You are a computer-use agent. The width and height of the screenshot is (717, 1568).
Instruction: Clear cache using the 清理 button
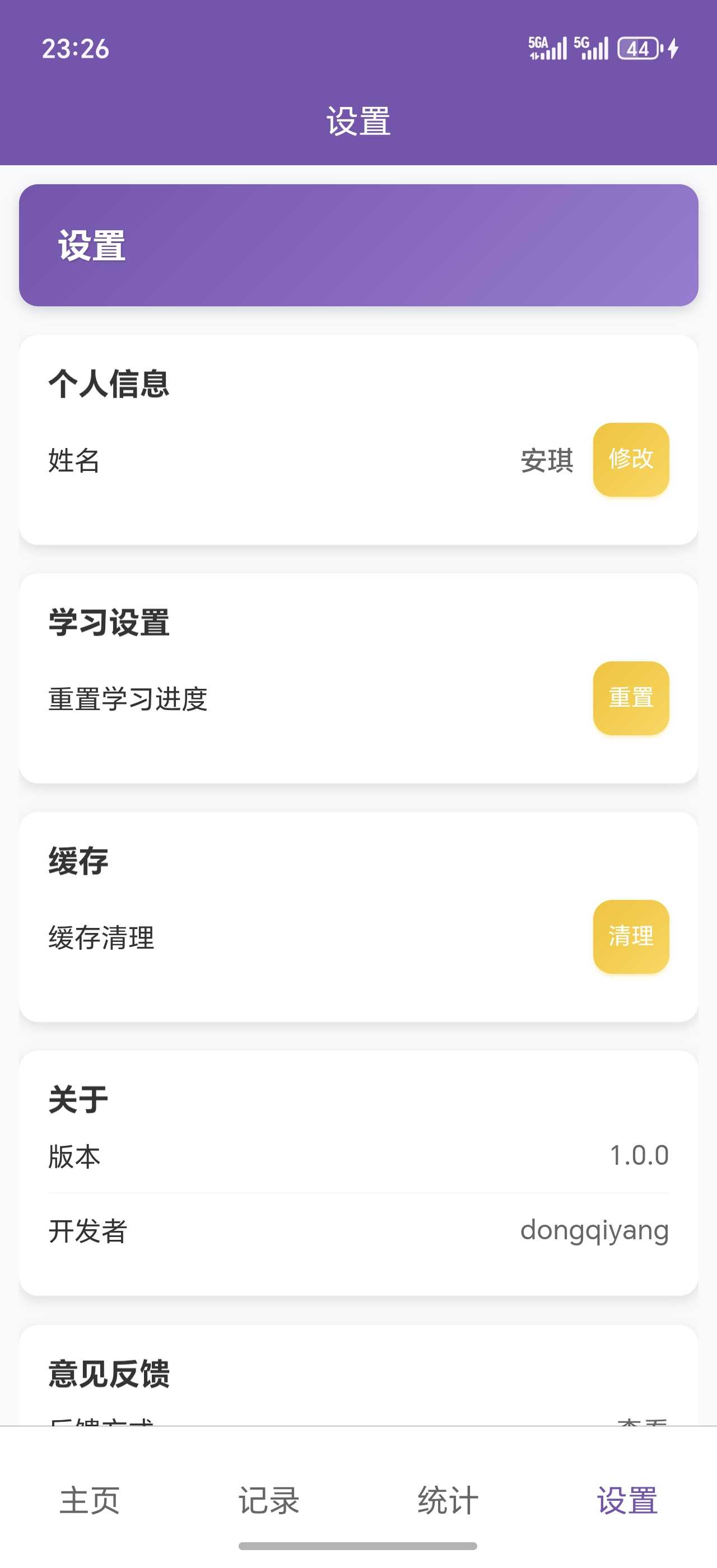pos(631,937)
